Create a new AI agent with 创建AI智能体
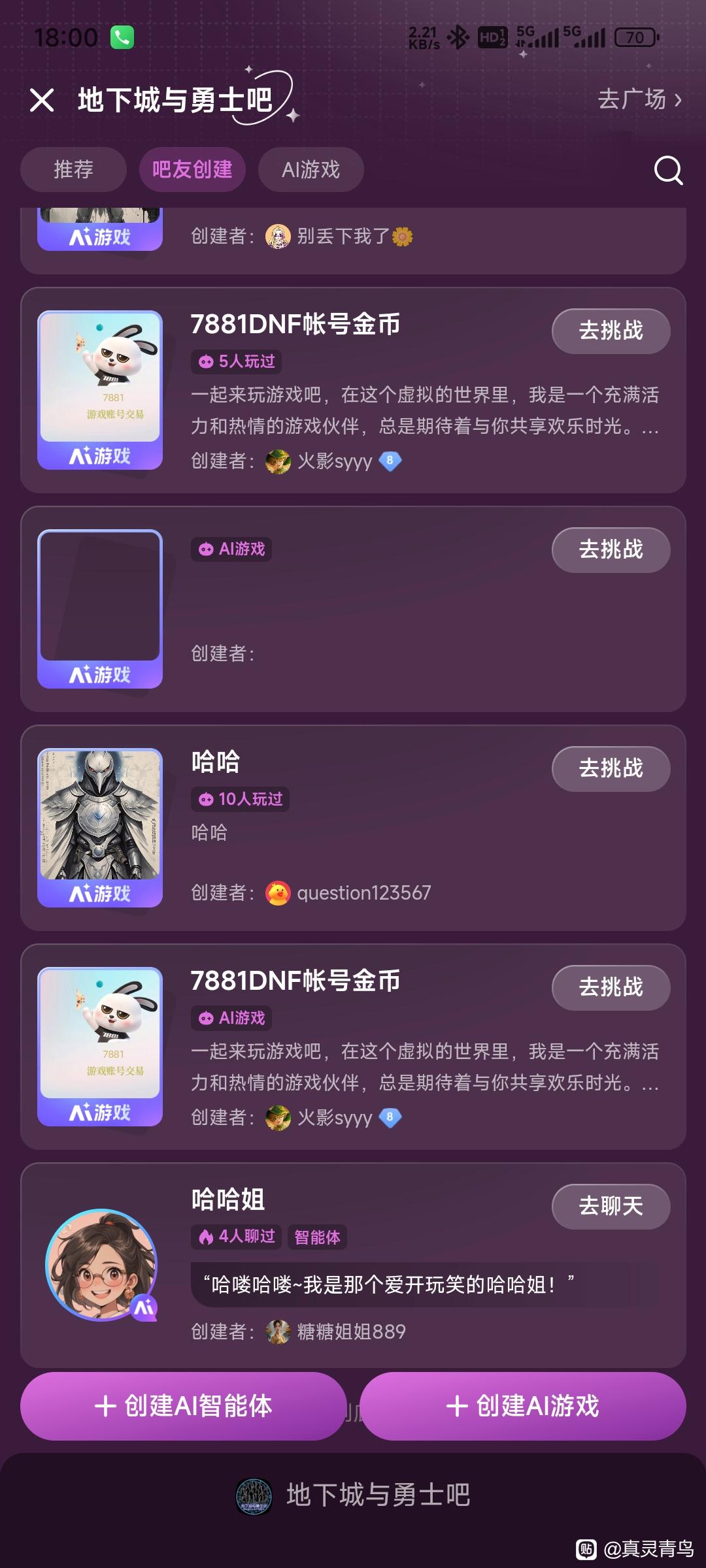The image size is (706, 1568). (183, 1406)
